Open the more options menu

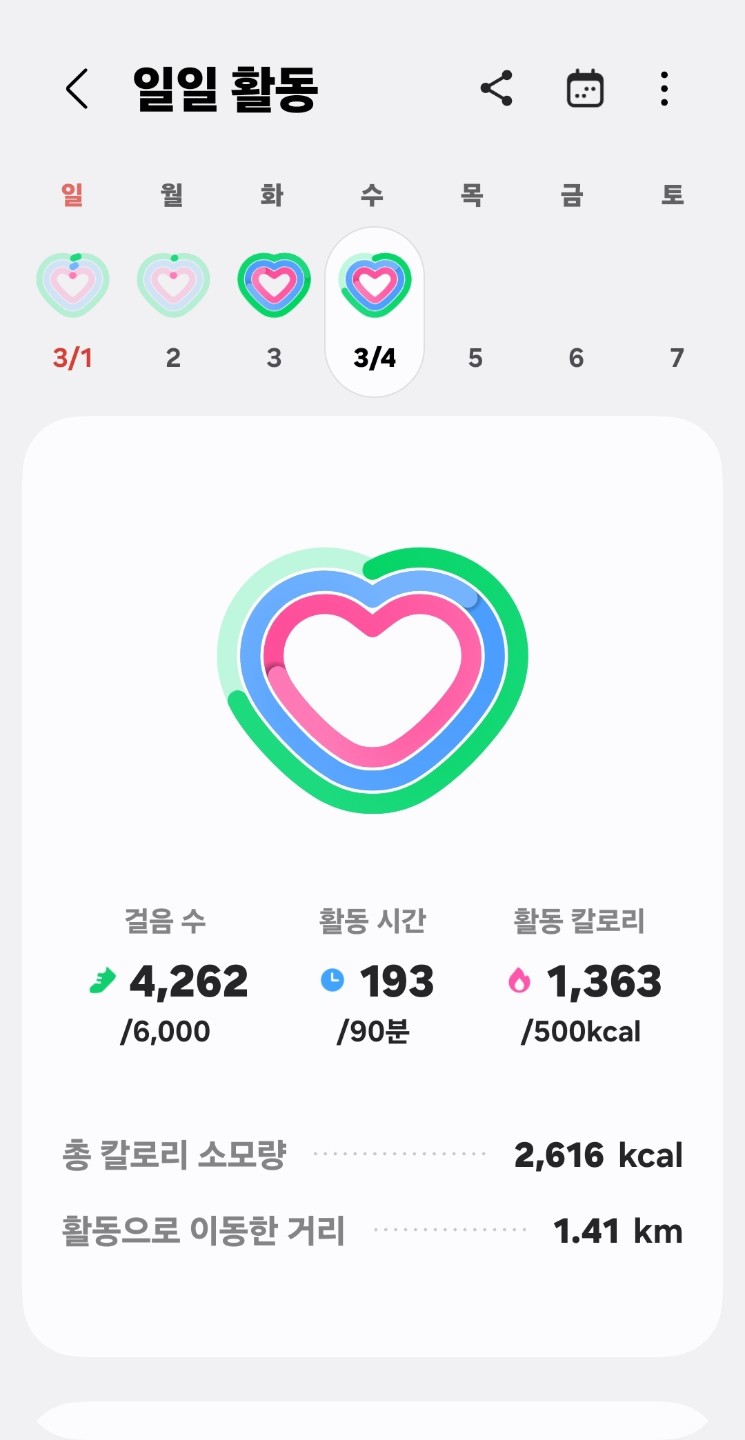coord(664,89)
